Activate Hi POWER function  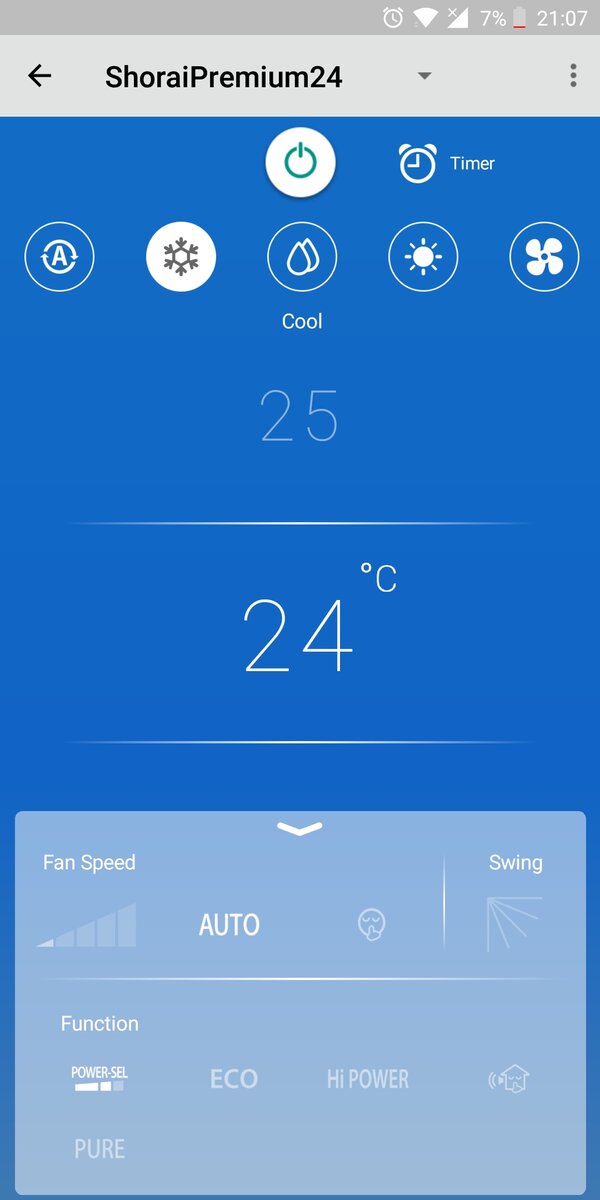click(368, 1079)
